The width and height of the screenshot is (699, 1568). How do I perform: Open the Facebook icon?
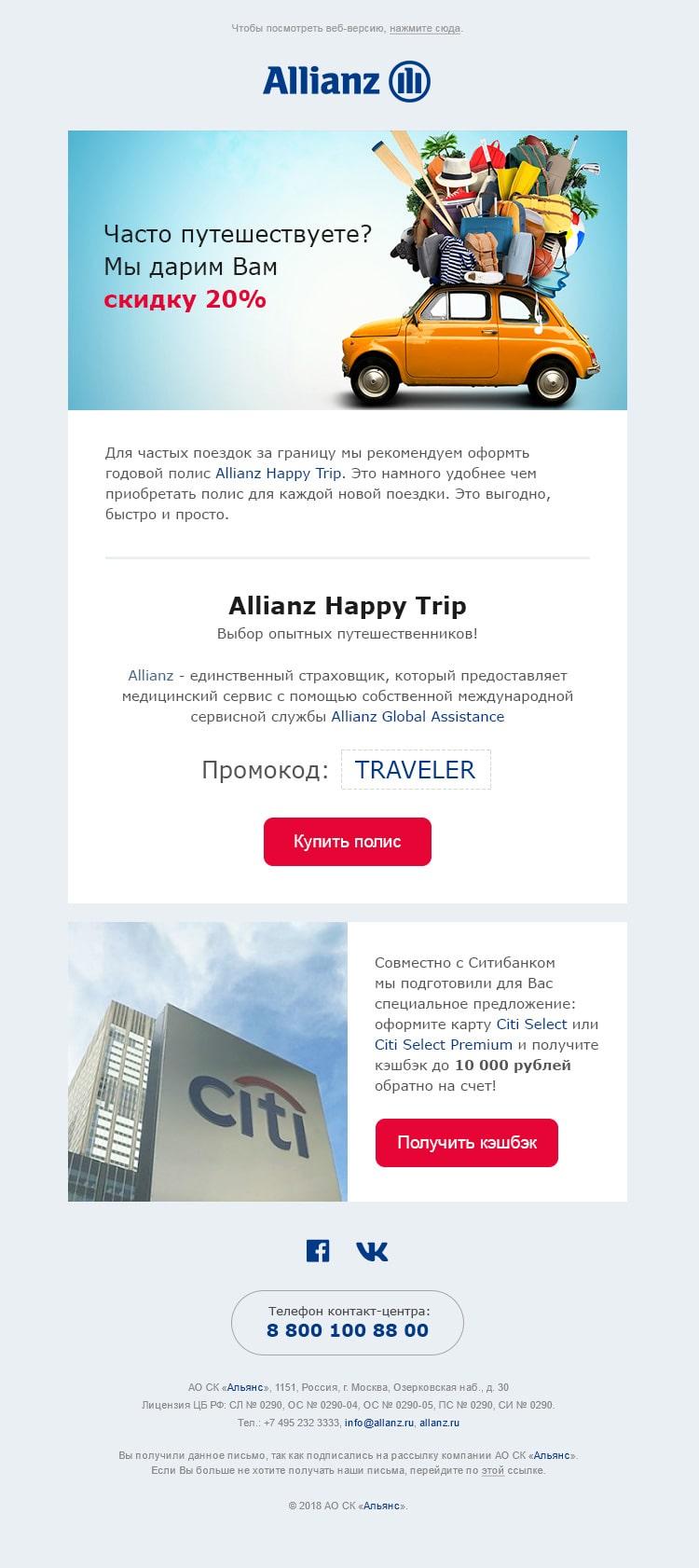pyautogui.click(x=318, y=1251)
